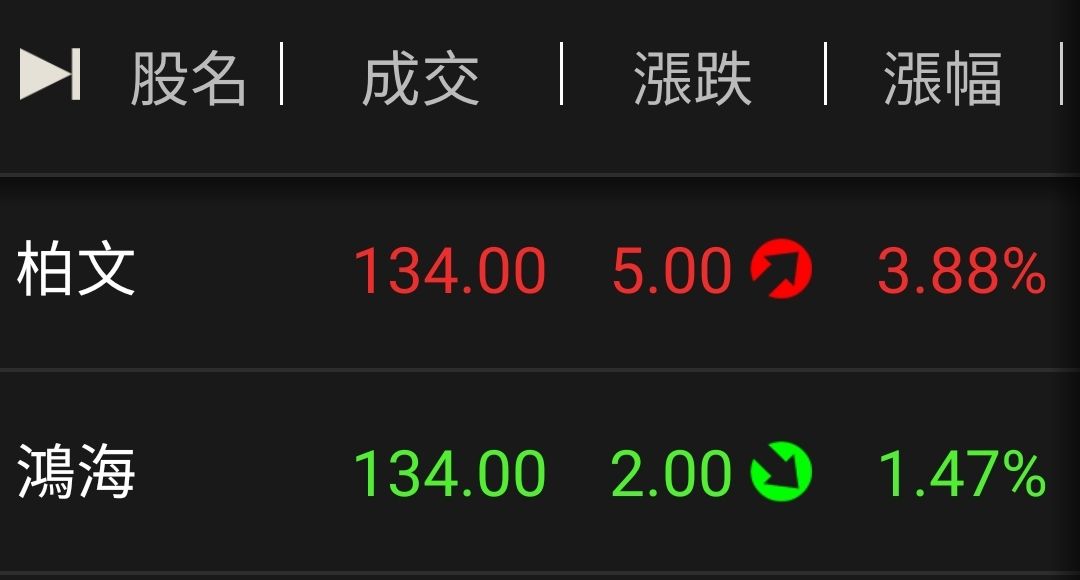Sort by 成交 column header
The width and height of the screenshot is (1080, 580).
(421, 79)
